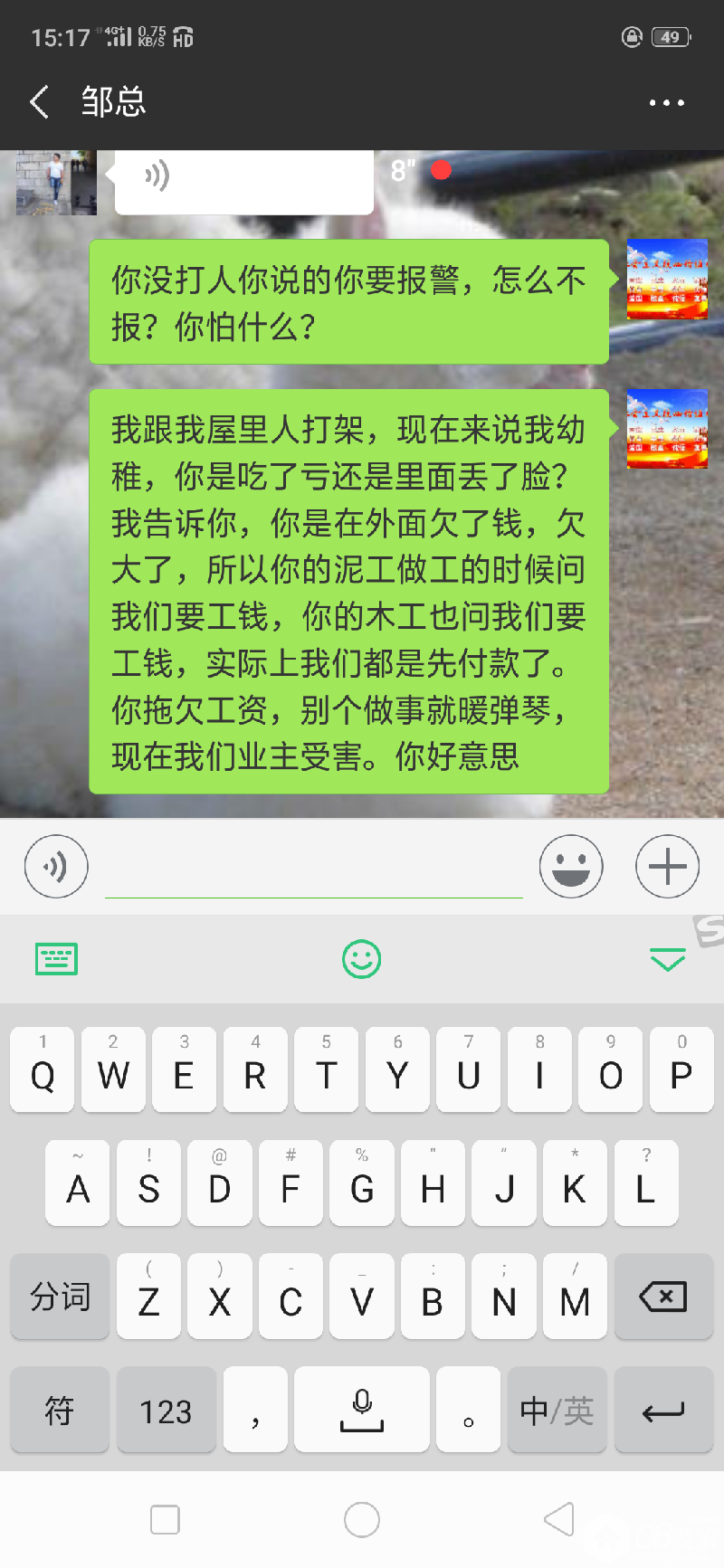This screenshot has height=1568, width=724.
Task: Open 邹总's profile avatar
Action: pos(56,182)
